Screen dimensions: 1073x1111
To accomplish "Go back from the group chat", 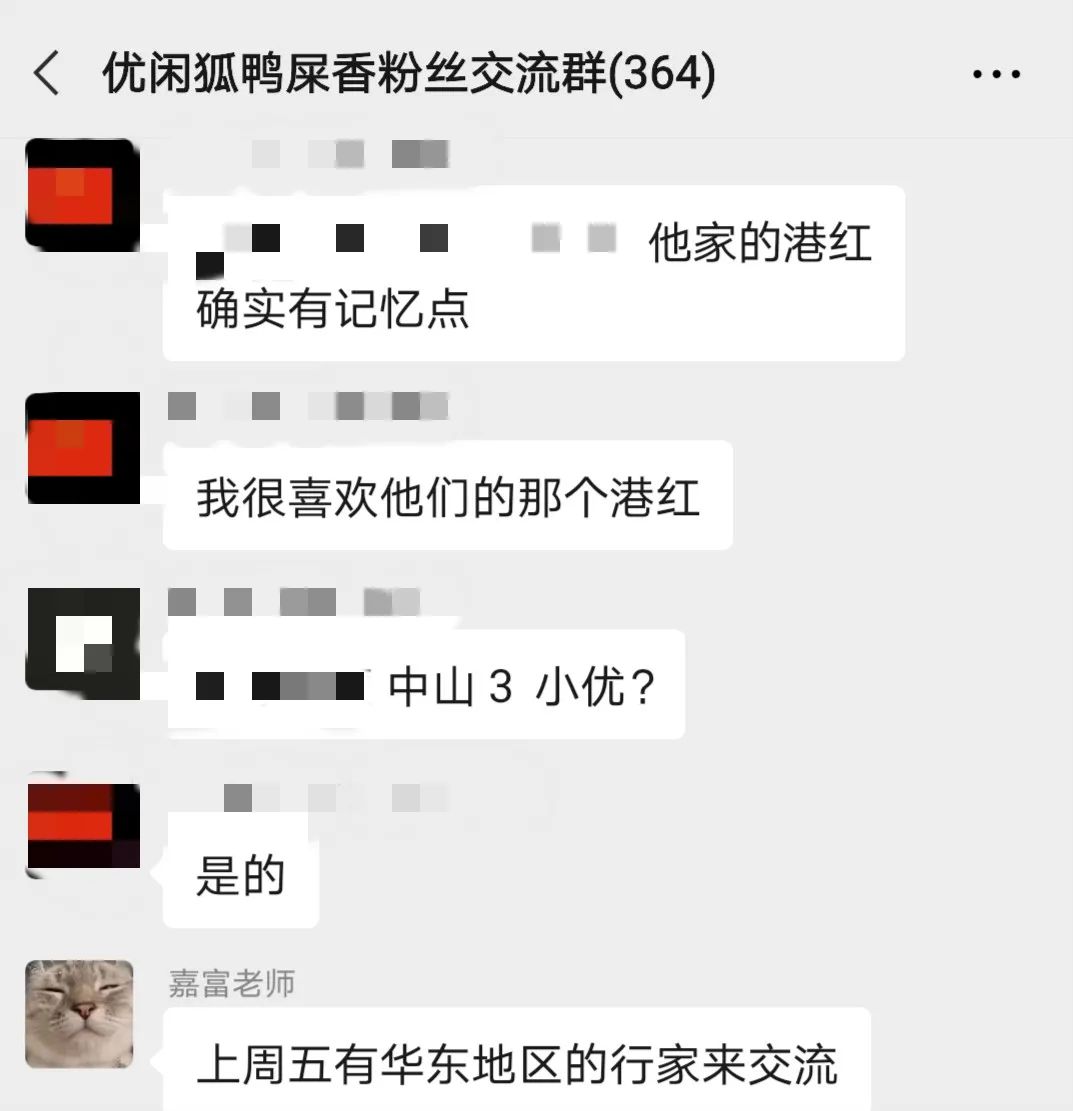I will (47, 75).
